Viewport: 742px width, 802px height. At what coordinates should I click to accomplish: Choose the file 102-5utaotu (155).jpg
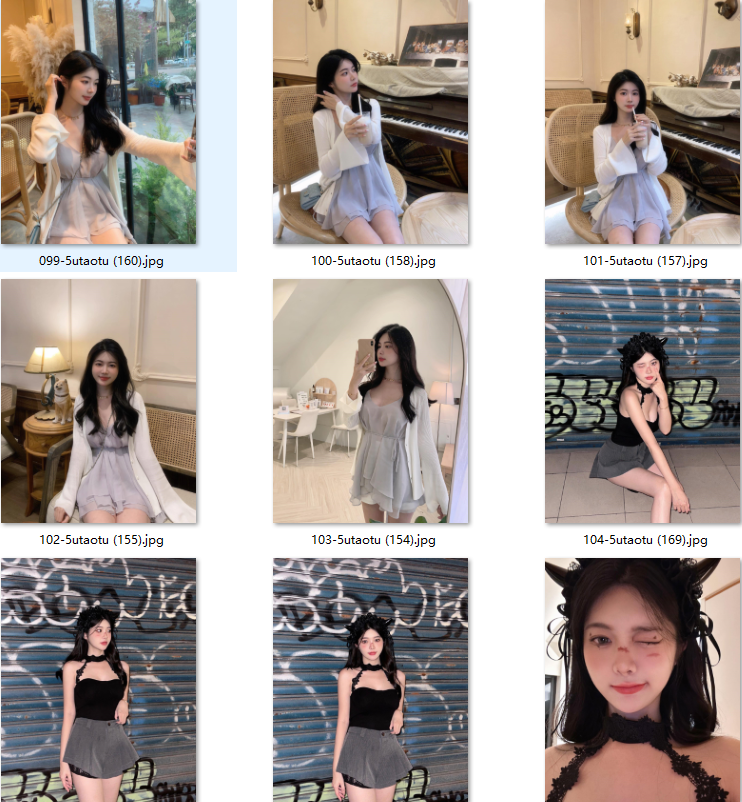point(98,401)
